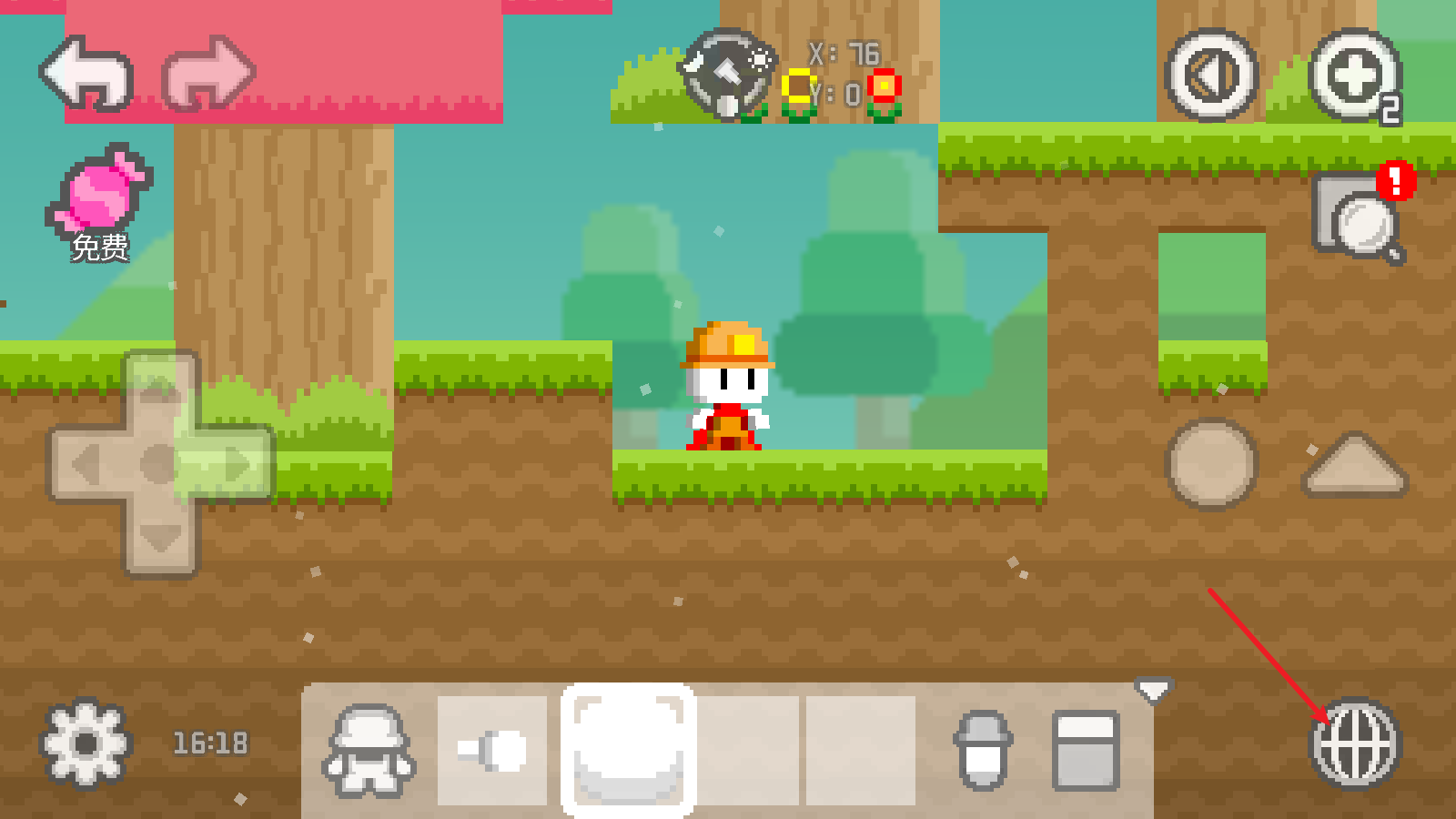Open the gear settings
The height and width of the screenshot is (819, 1456).
pos(86,743)
